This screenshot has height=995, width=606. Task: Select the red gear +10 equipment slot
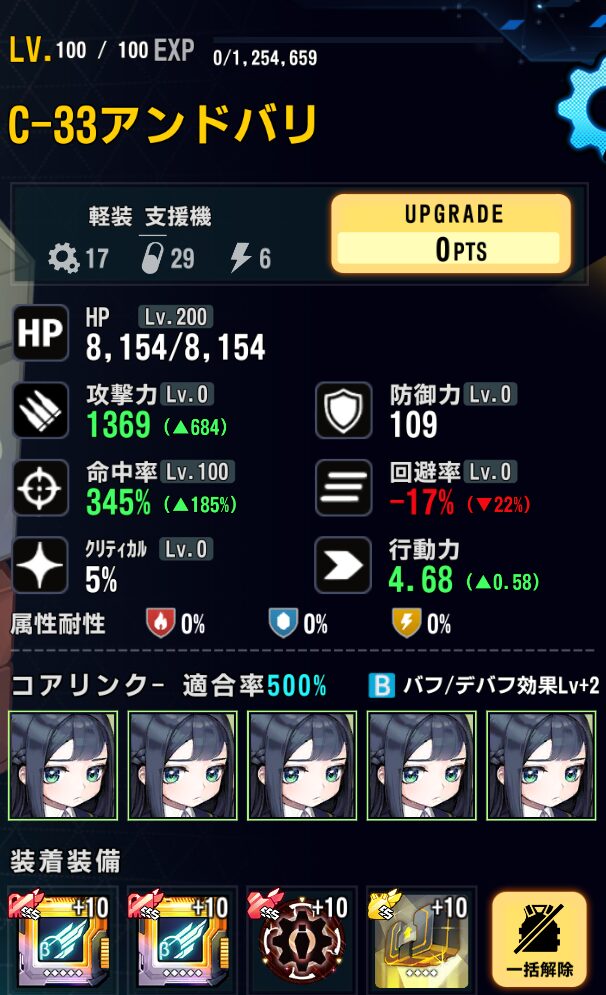click(x=302, y=940)
